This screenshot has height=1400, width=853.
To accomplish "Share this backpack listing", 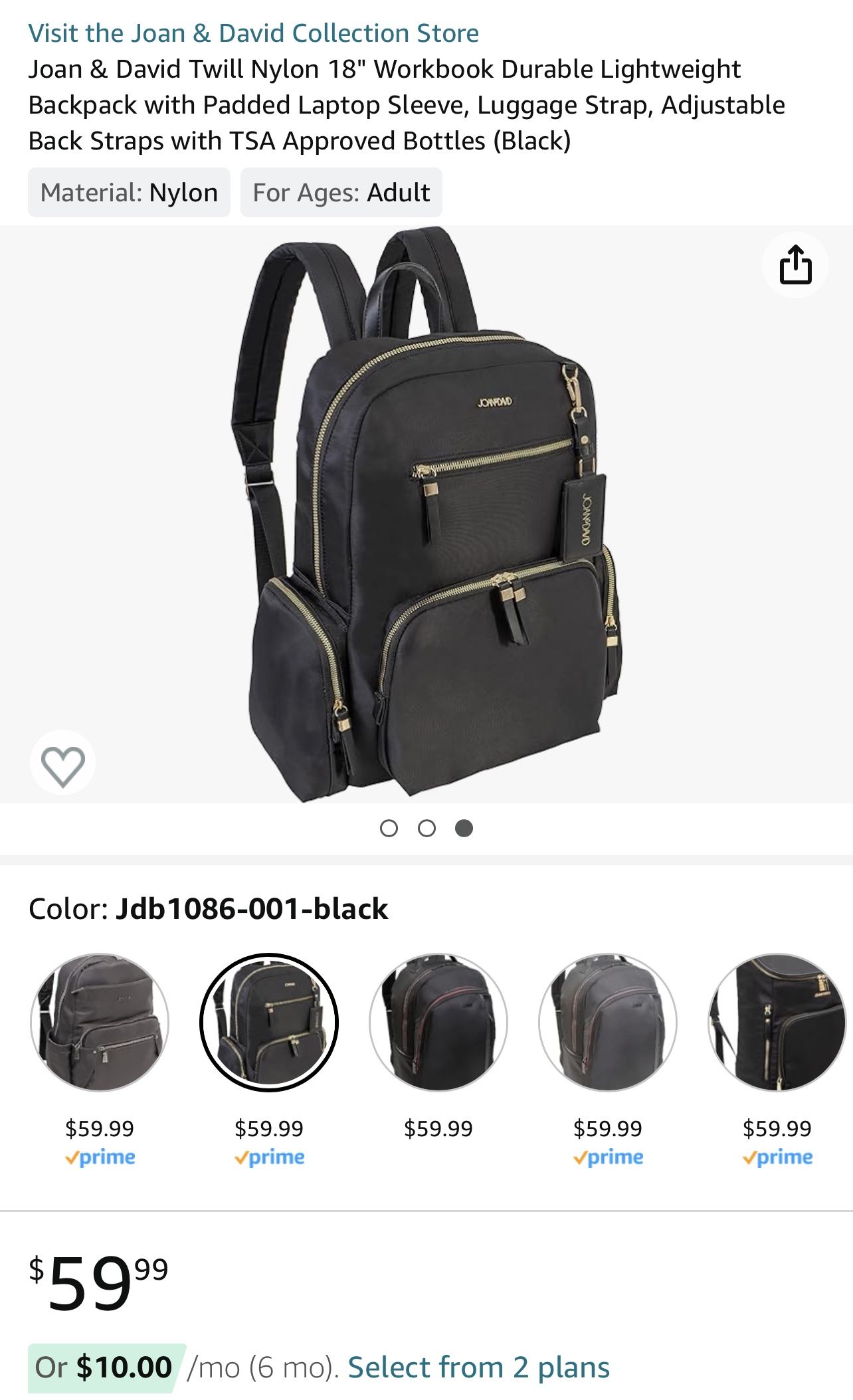I will tap(795, 264).
